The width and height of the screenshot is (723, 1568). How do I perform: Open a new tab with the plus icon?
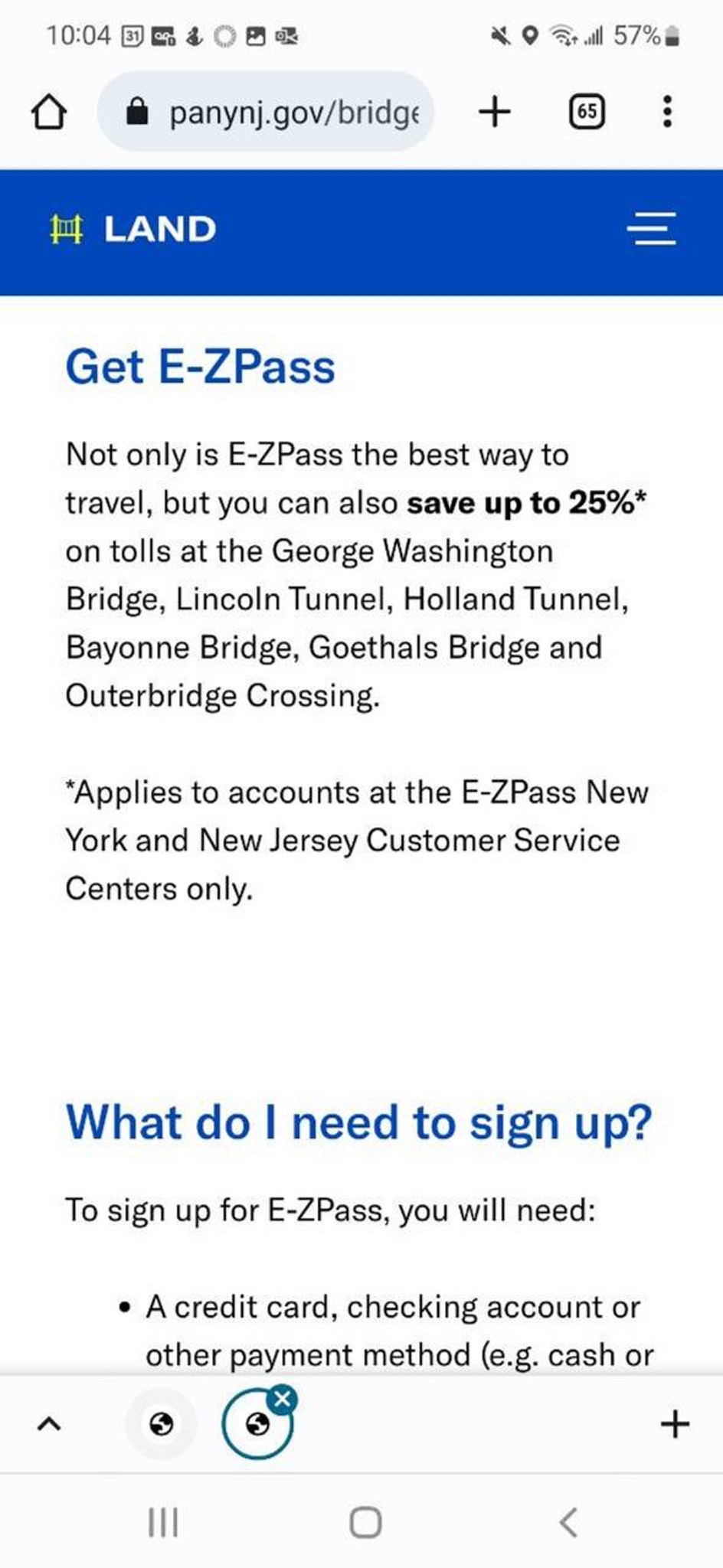(495, 111)
